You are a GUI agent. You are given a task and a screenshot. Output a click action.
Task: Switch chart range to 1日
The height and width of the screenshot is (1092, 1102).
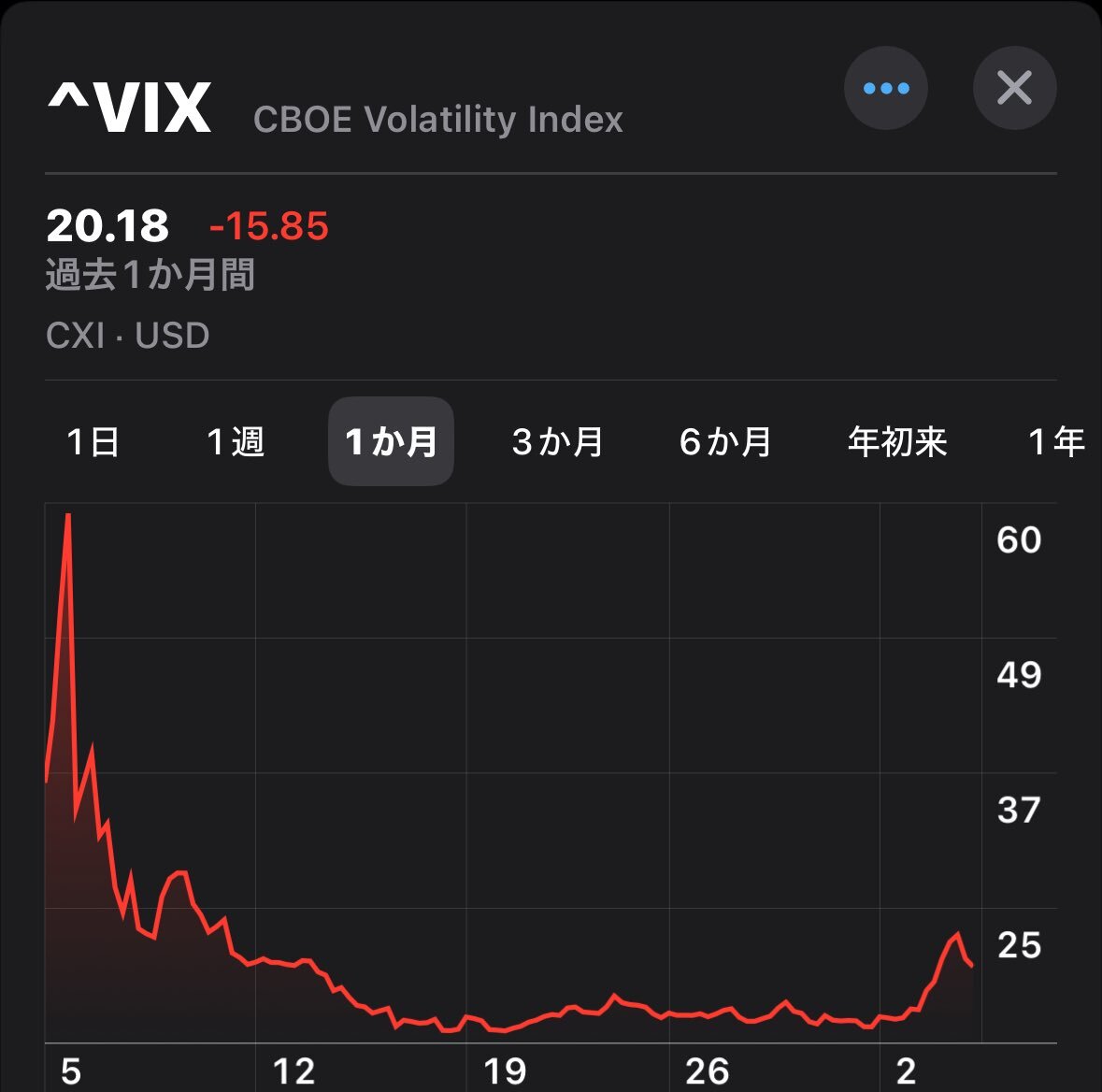tap(93, 441)
